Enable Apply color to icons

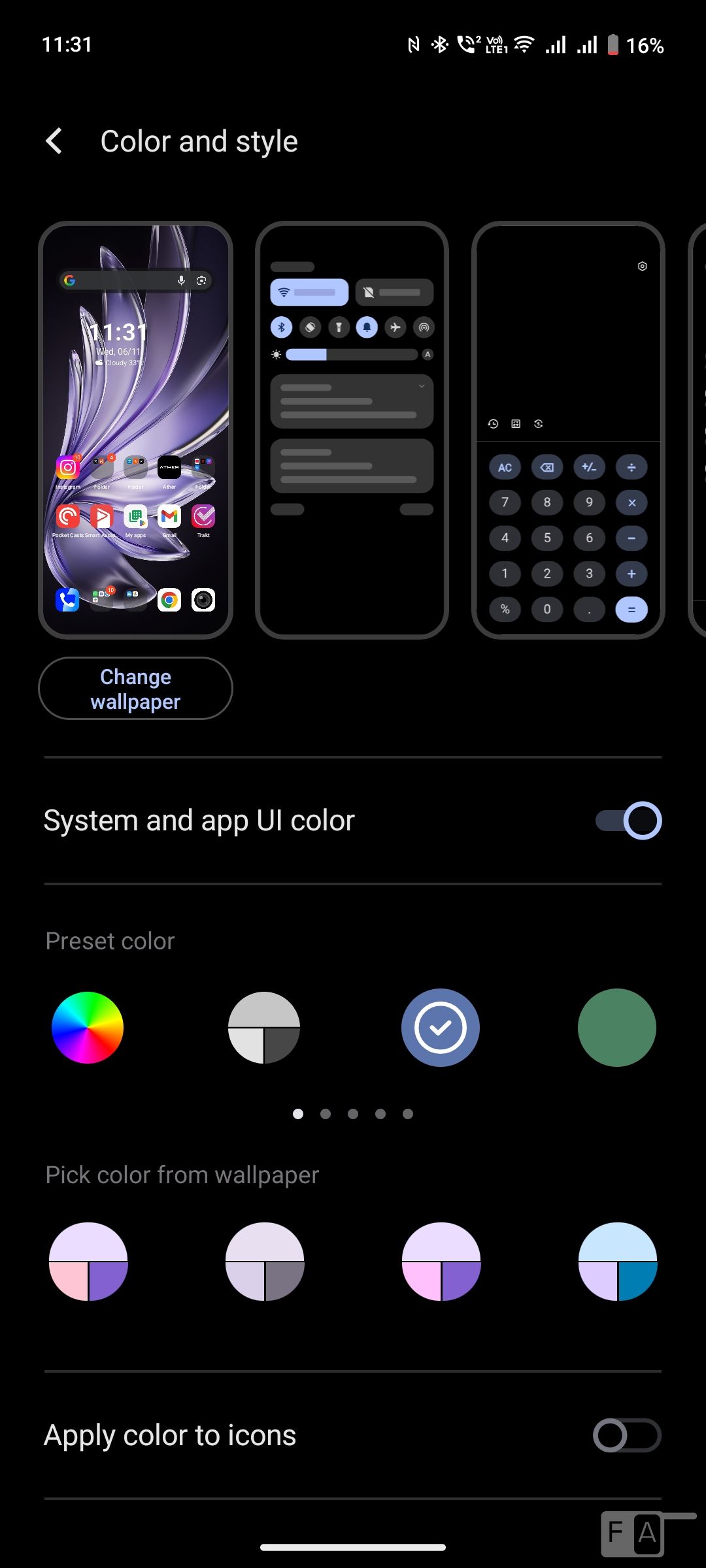(626, 1435)
